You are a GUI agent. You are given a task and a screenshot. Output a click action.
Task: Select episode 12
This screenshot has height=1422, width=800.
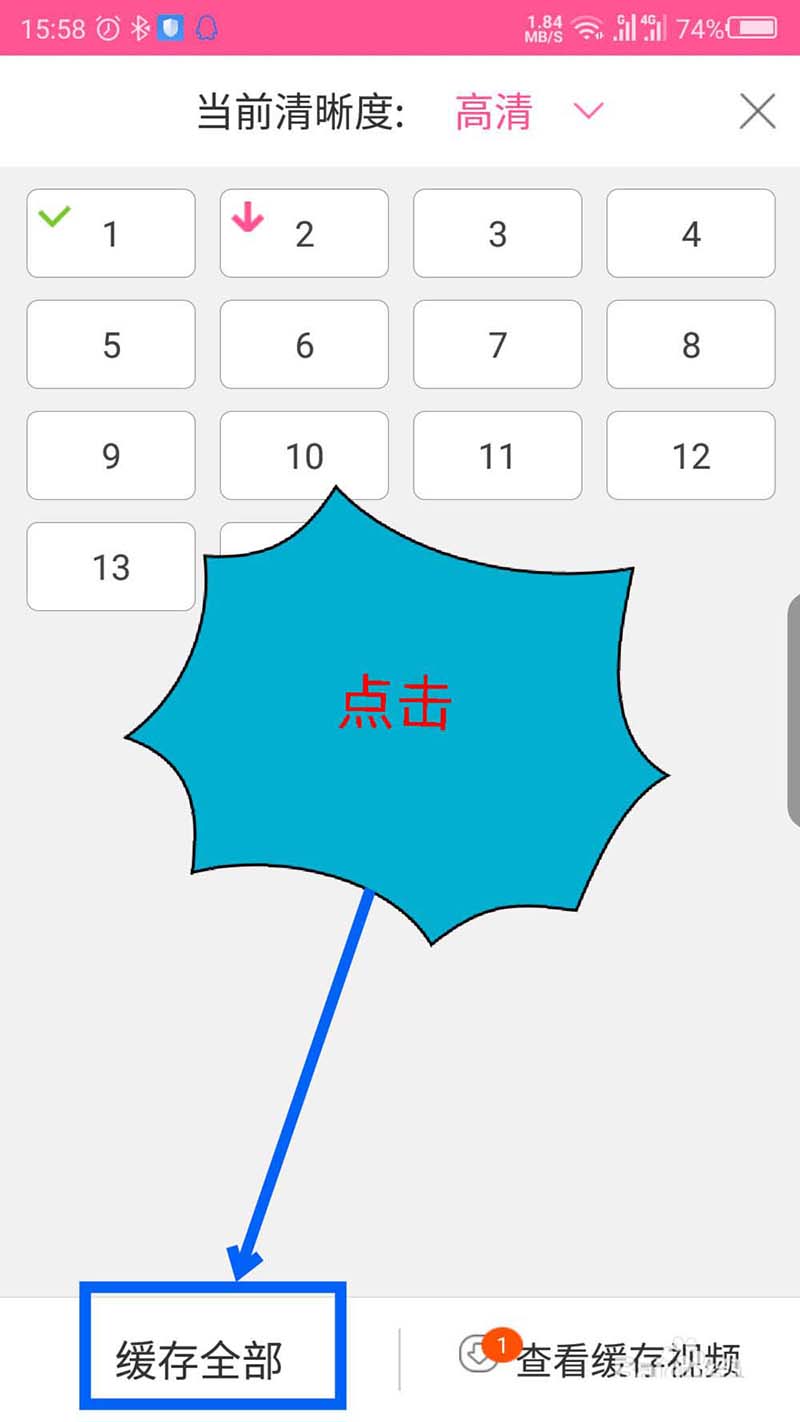point(691,455)
